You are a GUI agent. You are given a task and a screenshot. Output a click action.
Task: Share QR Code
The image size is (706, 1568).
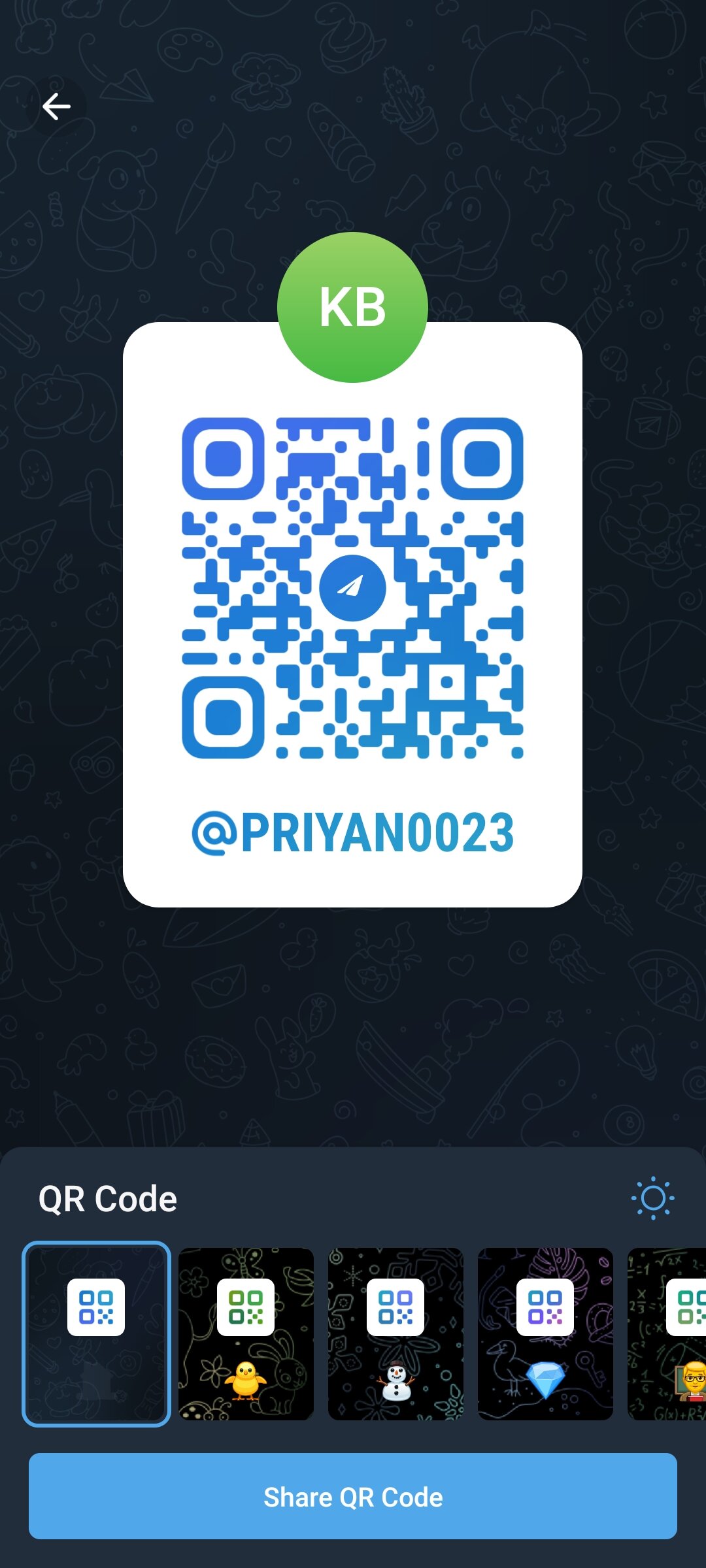353,1497
